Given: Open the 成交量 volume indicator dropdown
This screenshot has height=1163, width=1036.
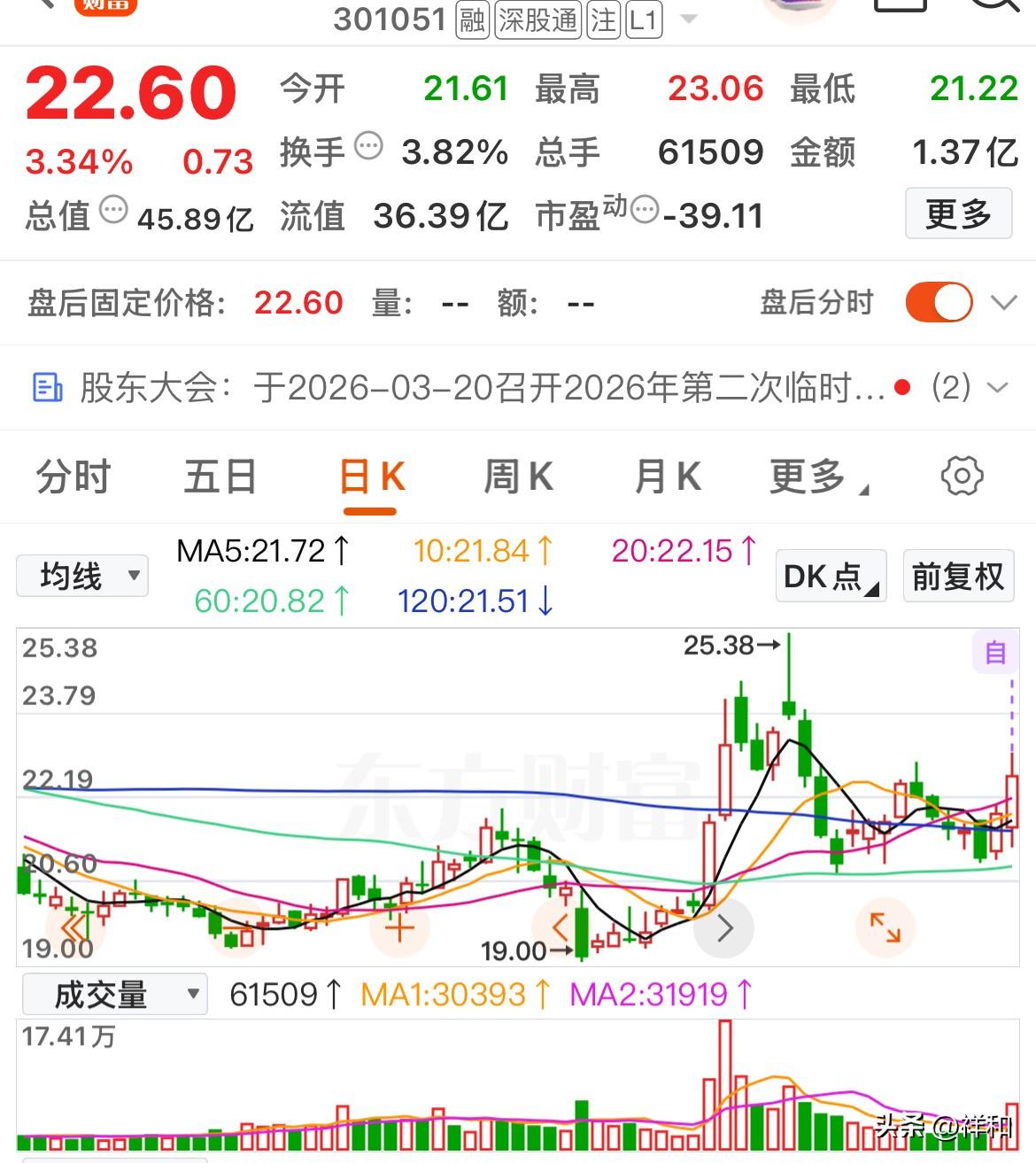Looking at the screenshot, I should (x=113, y=994).
